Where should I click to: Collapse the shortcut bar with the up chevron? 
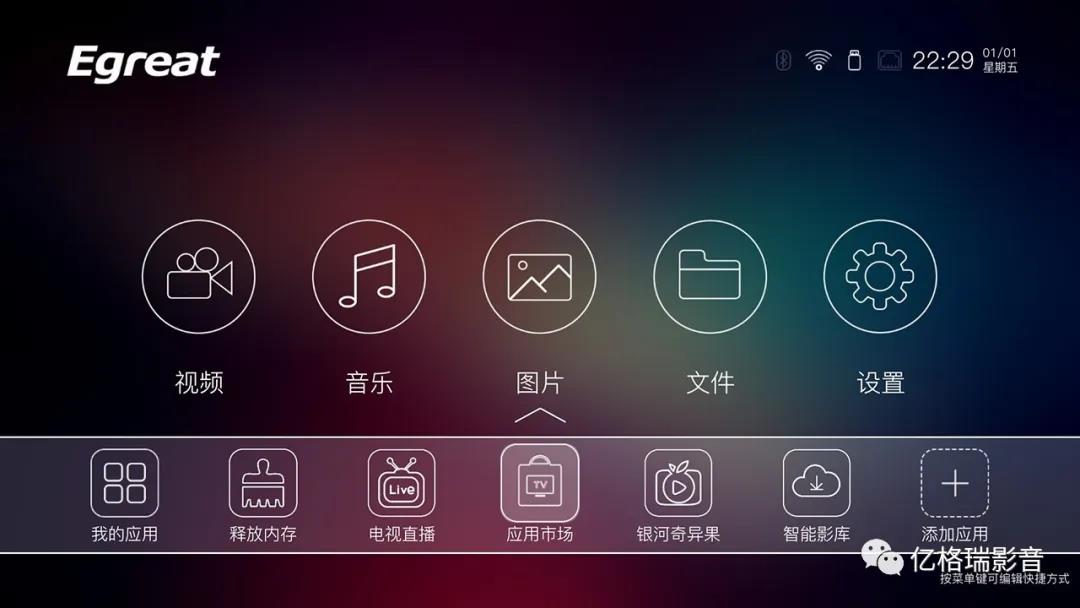click(x=540, y=414)
